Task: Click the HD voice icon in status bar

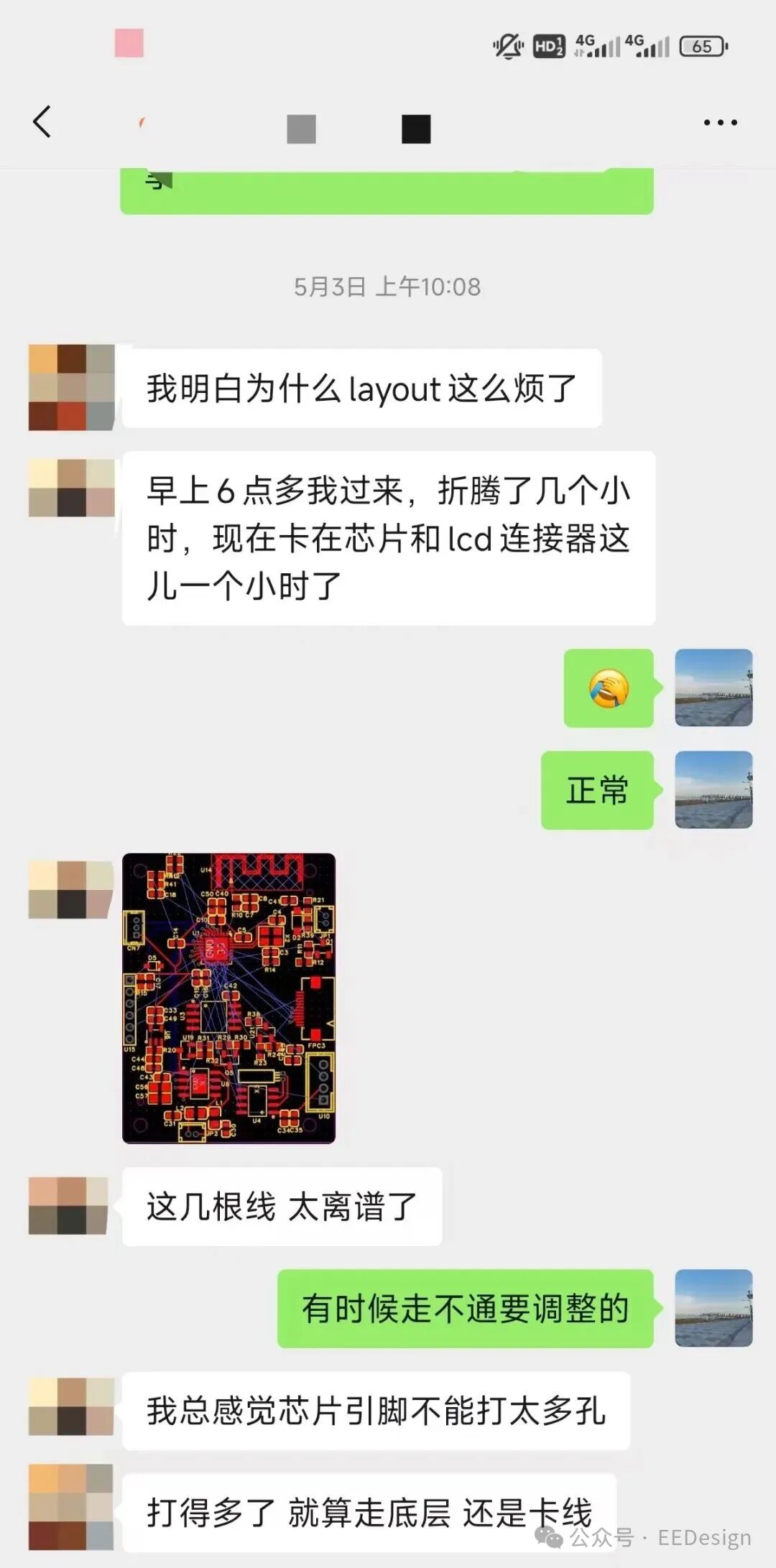Action: tap(549, 45)
